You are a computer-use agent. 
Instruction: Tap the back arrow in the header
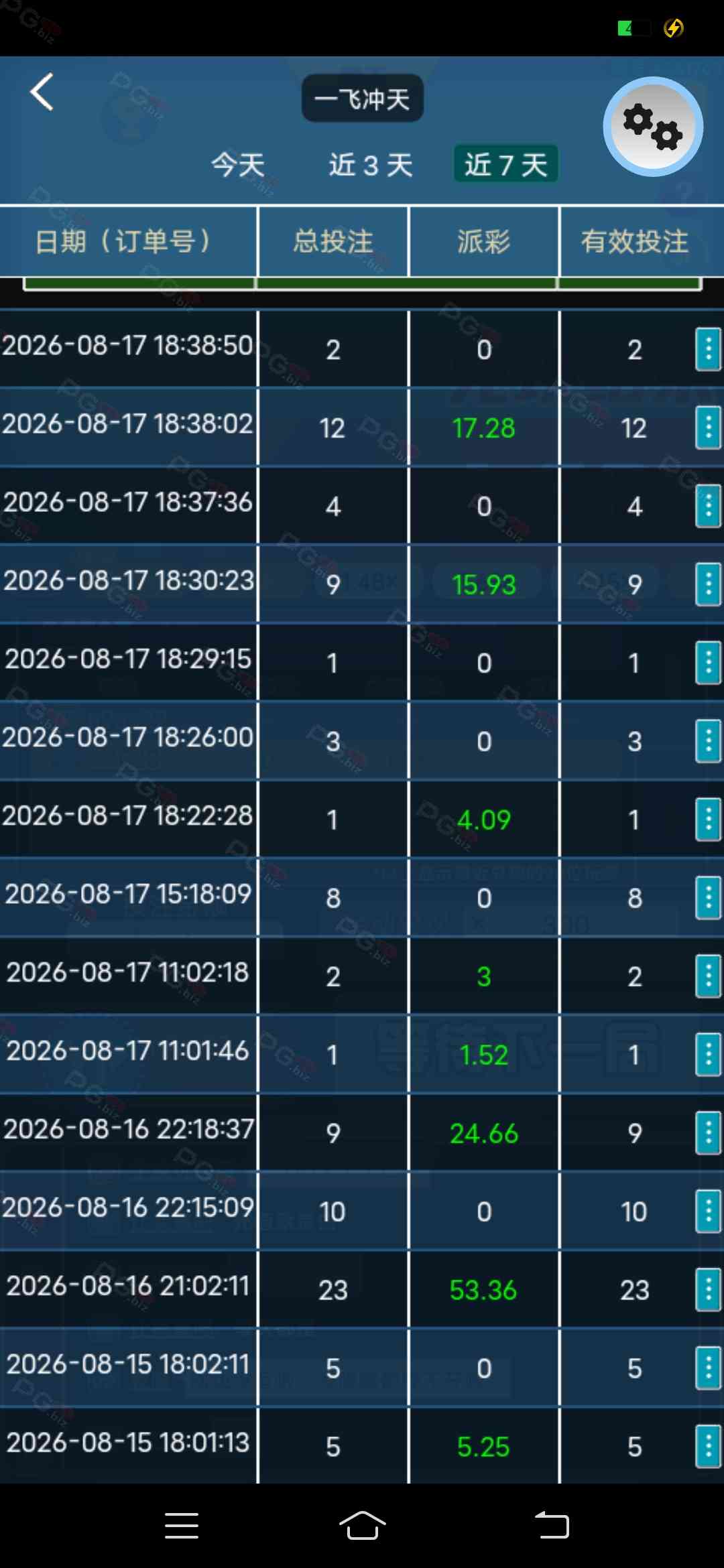[42, 92]
